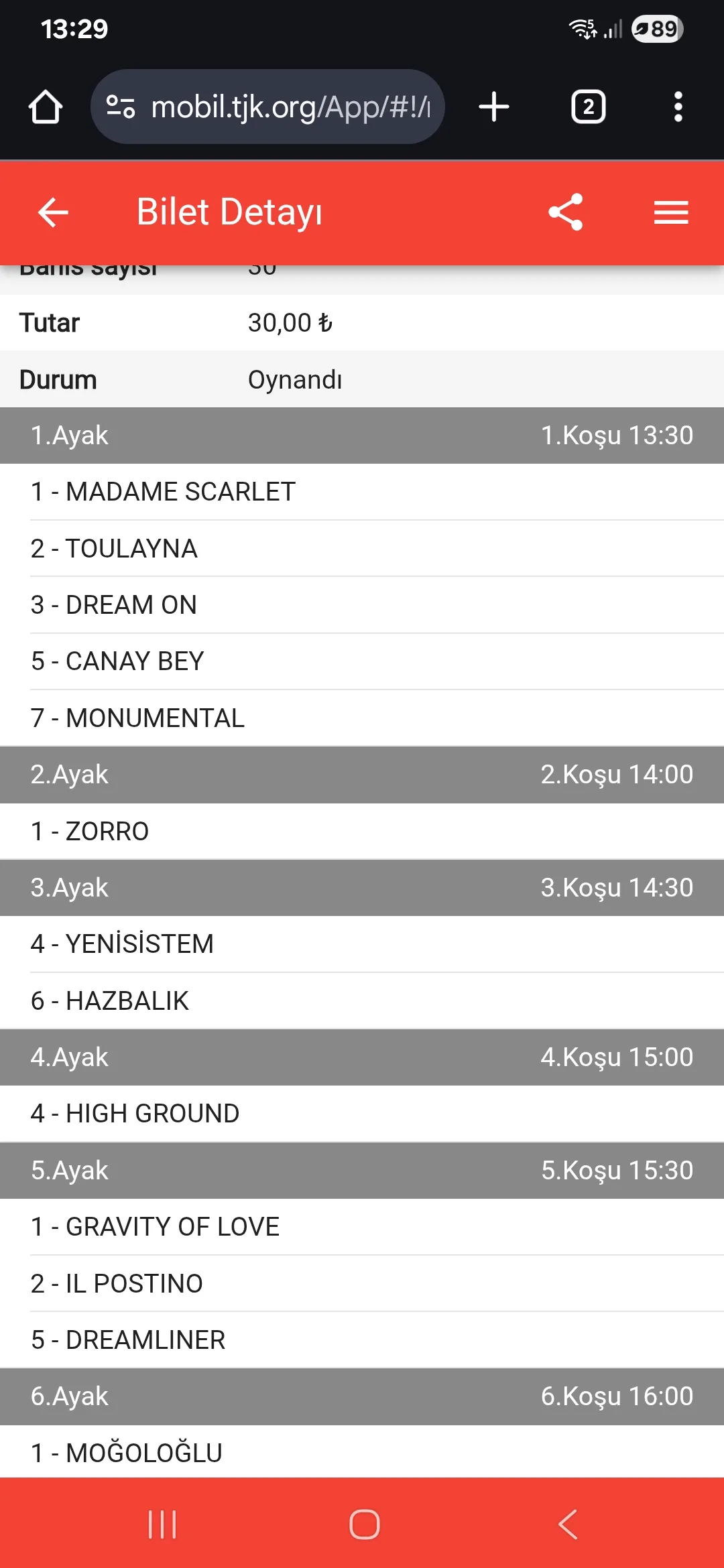This screenshot has height=1568, width=724.
Task: Open the hamburger menu
Action: click(671, 212)
